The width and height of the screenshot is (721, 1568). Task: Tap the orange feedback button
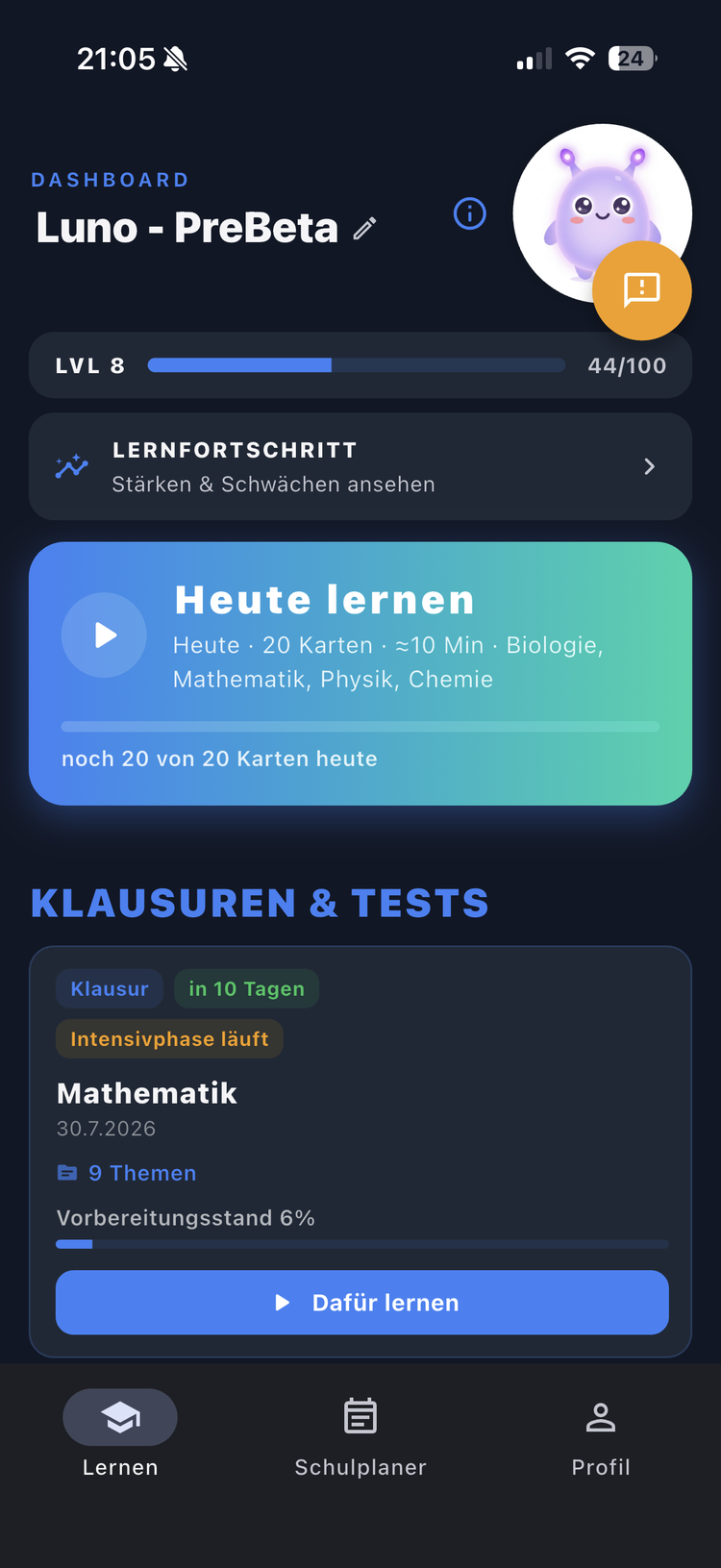pos(641,289)
